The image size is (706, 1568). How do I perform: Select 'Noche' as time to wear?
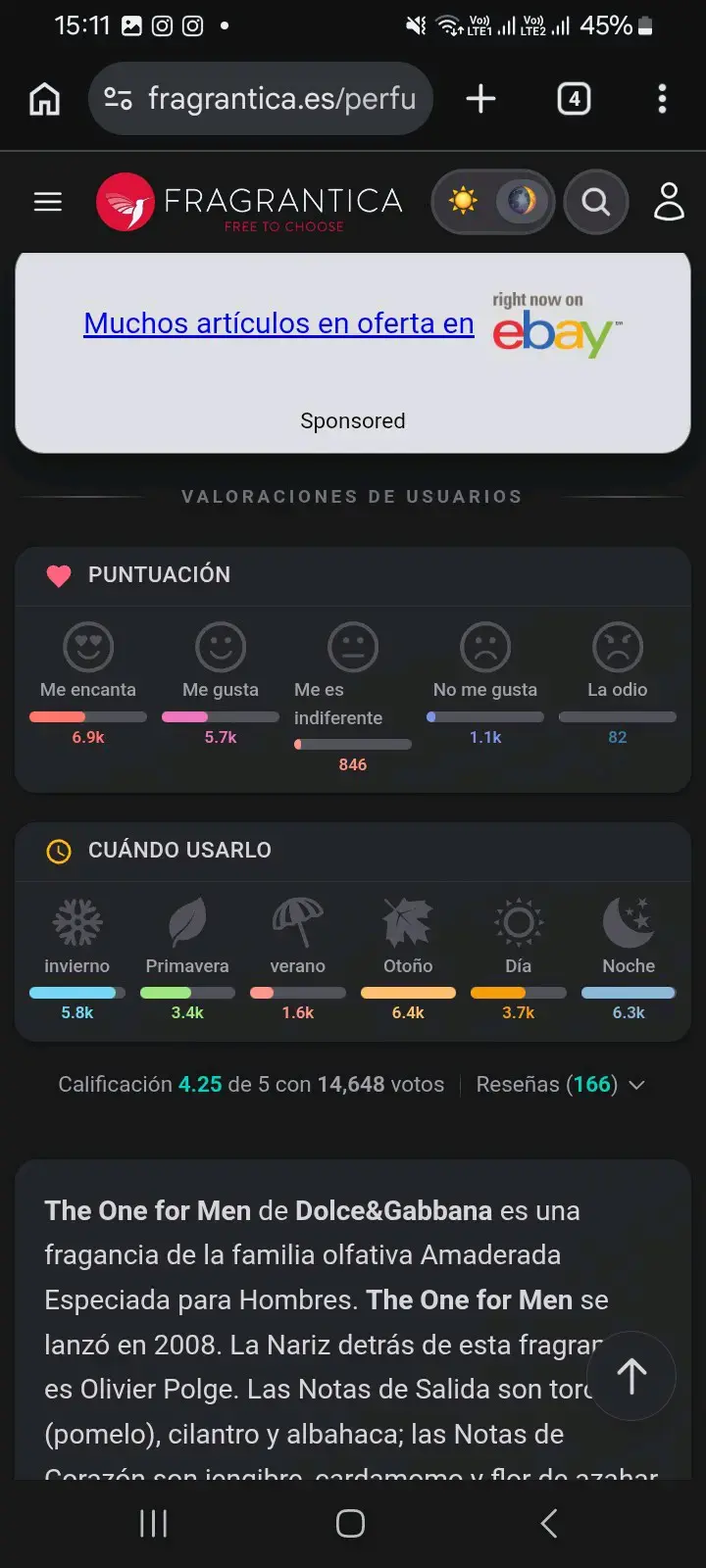(629, 936)
